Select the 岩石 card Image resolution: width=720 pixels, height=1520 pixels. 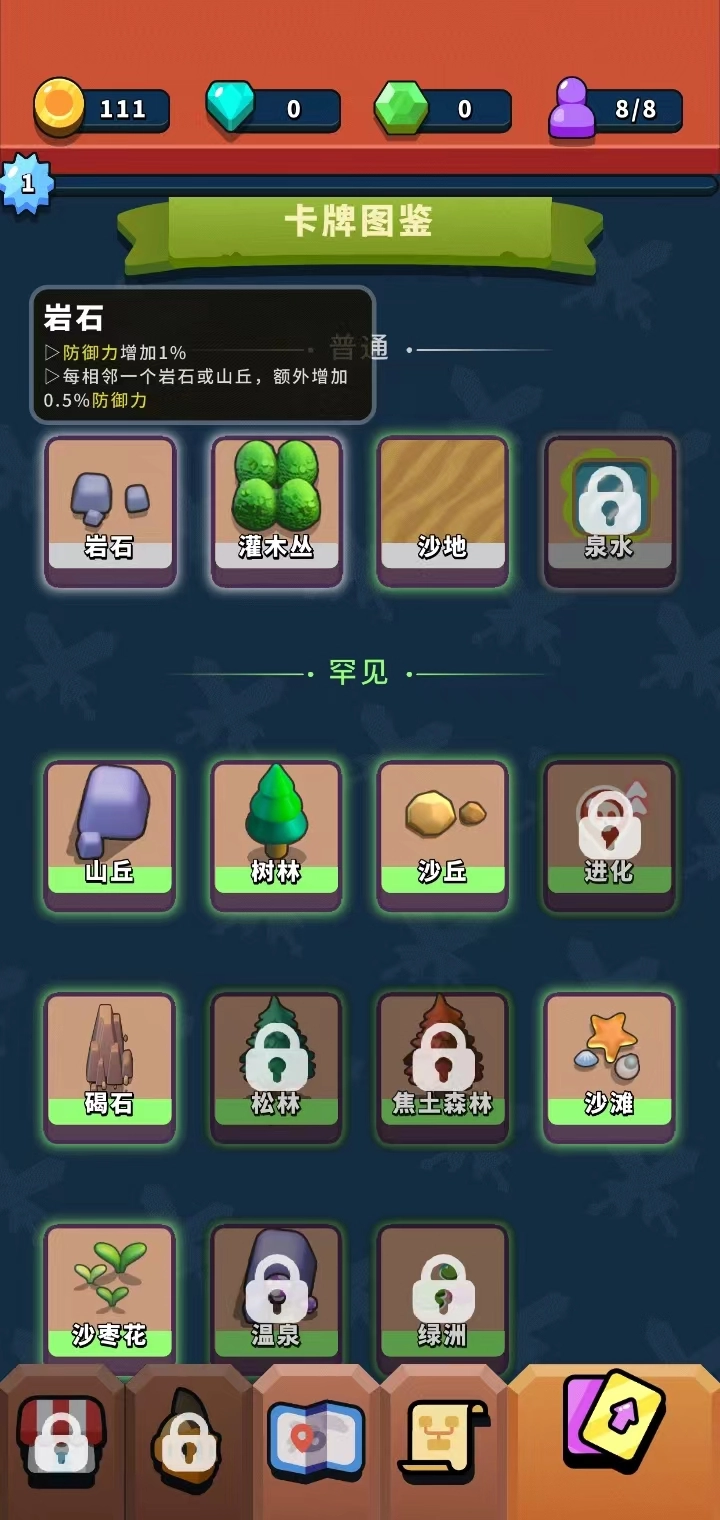tap(110, 511)
